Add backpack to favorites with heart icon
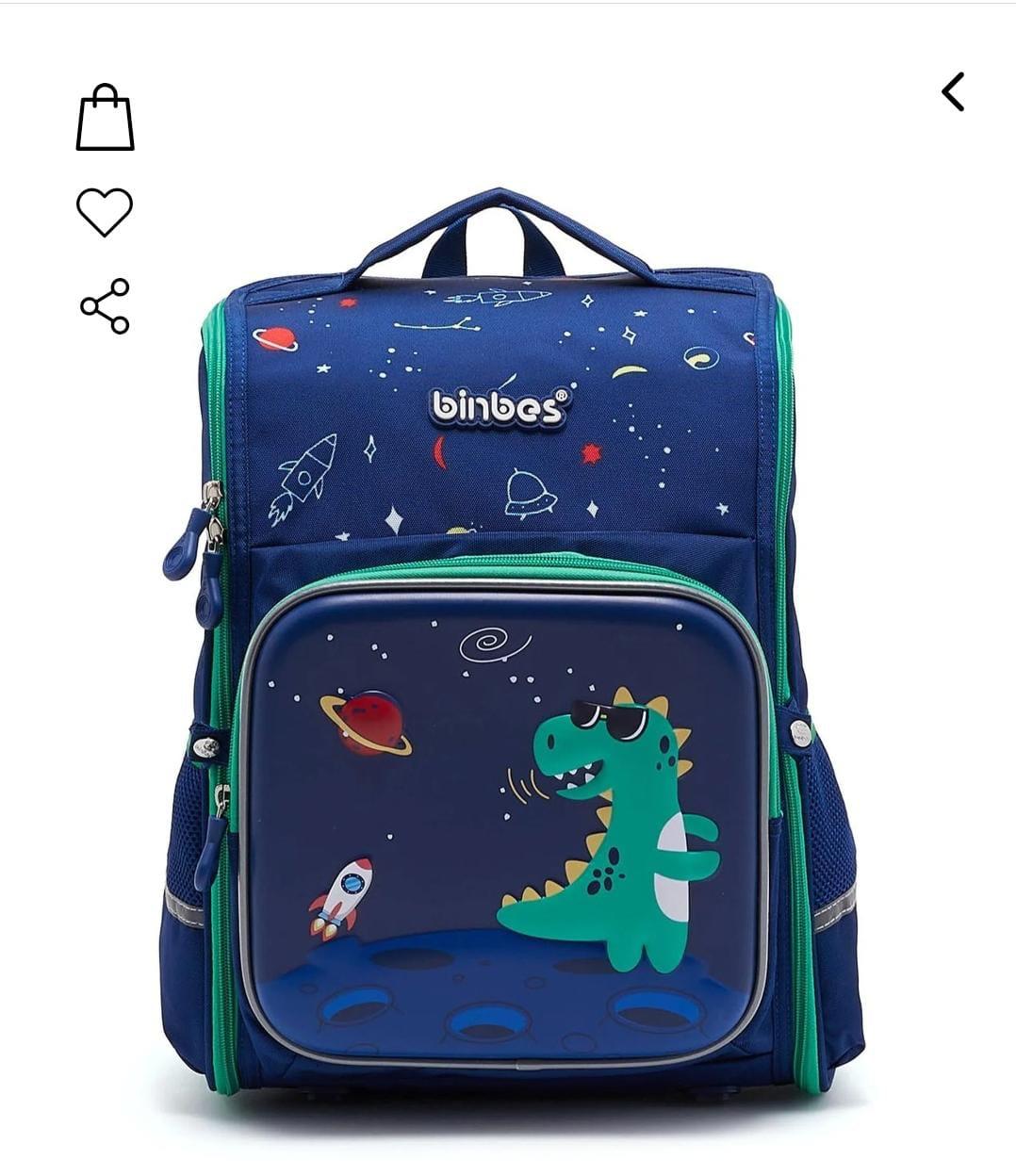The height and width of the screenshot is (1176, 1016). (x=105, y=211)
